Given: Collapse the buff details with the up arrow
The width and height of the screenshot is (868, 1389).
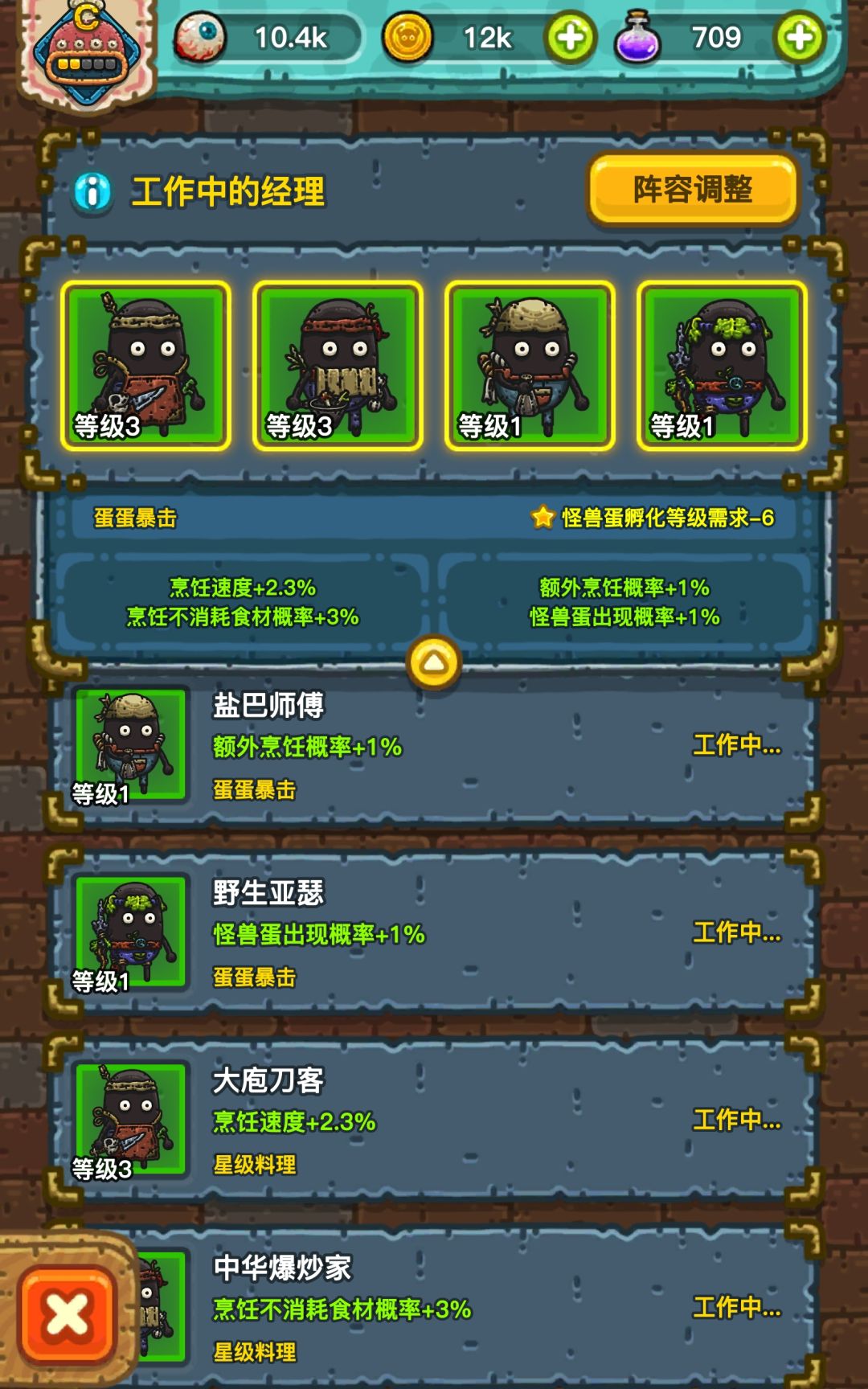Looking at the screenshot, I should (434, 662).
